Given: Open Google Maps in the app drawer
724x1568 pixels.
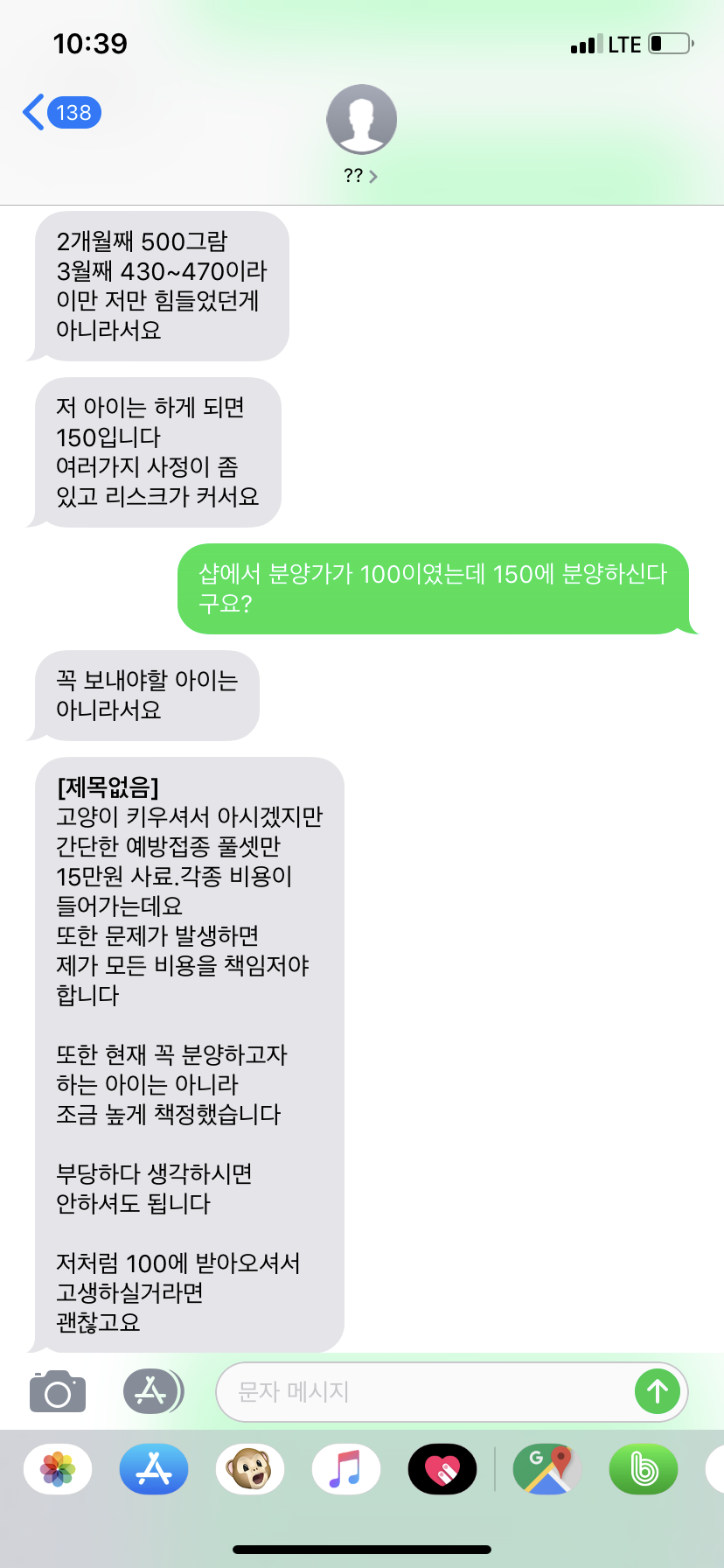Looking at the screenshot, I should tap(547, 1468).
